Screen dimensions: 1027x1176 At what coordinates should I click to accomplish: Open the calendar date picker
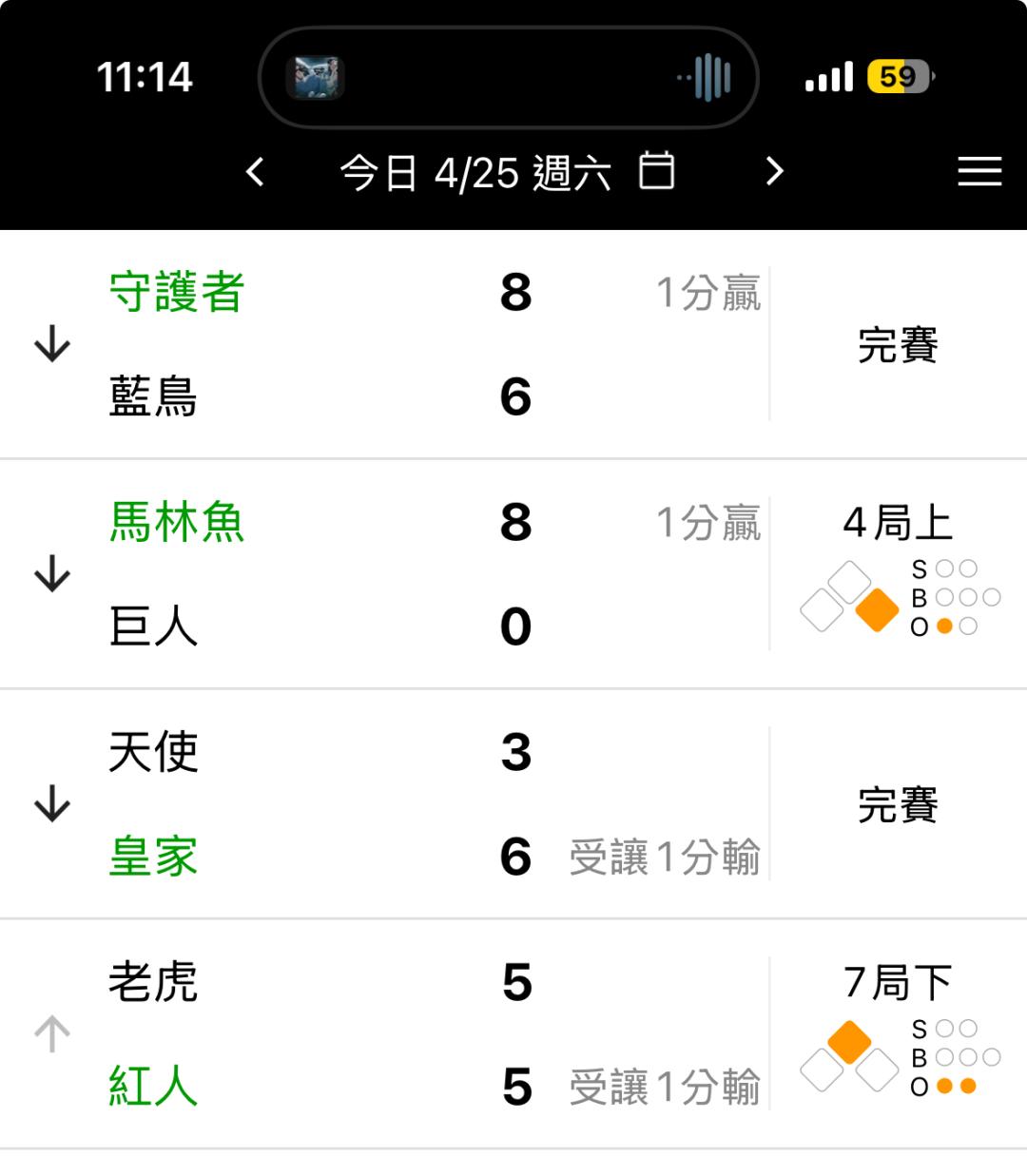656,171
